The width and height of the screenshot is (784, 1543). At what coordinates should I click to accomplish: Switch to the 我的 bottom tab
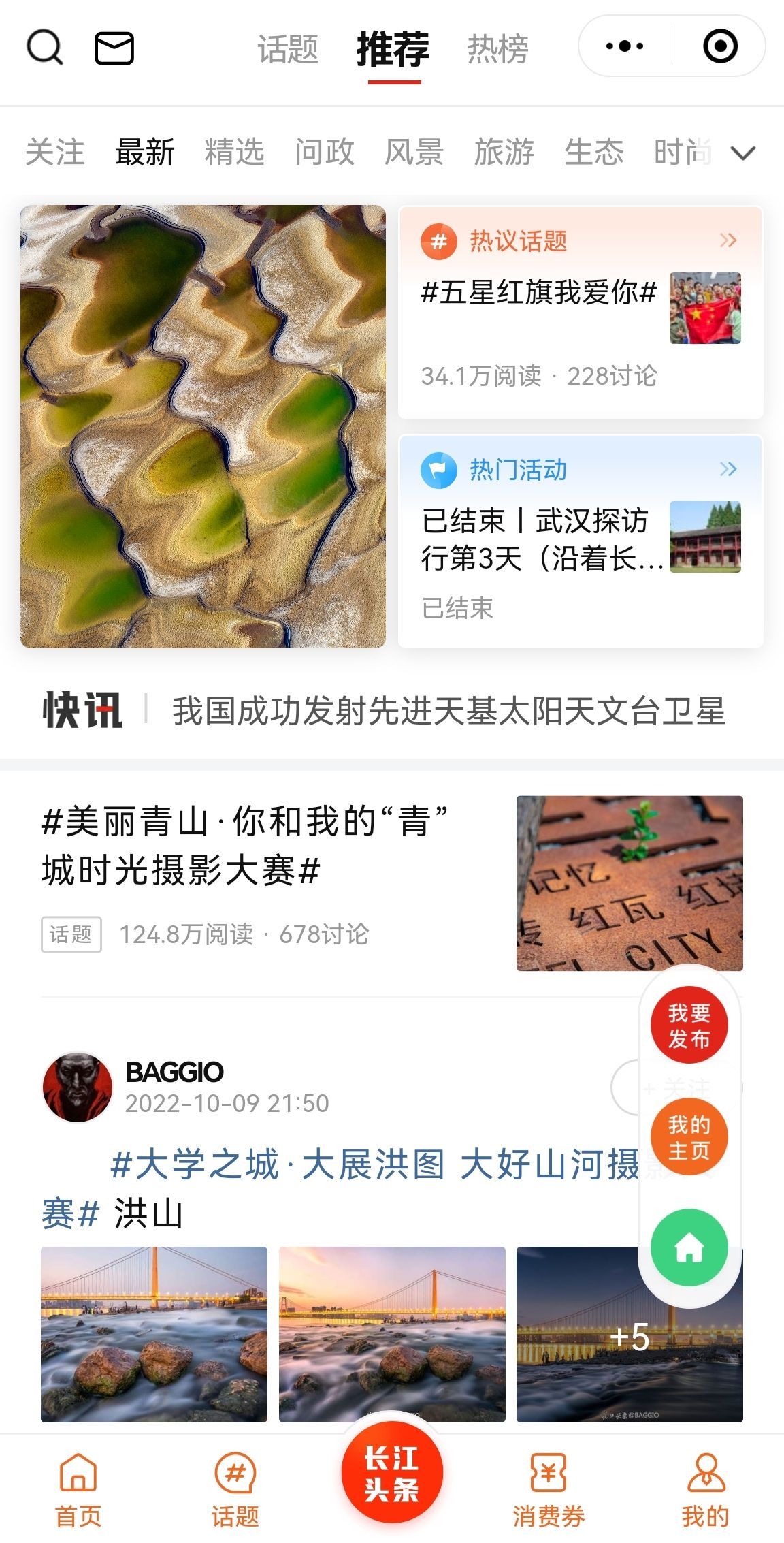706,1490
